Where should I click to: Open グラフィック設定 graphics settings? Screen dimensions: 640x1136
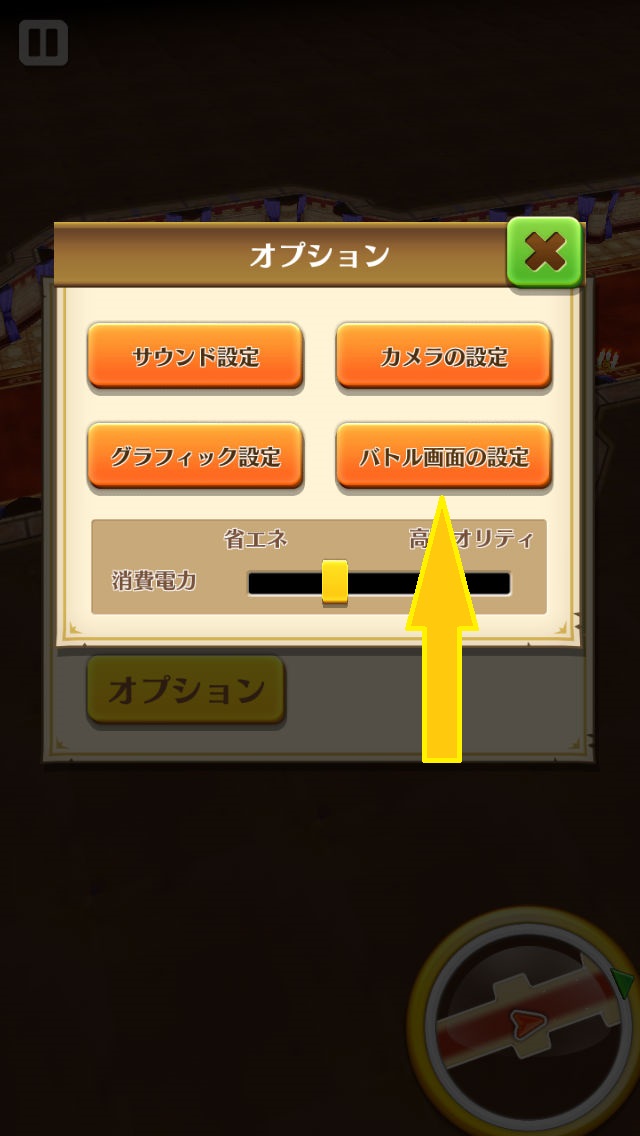point(195,456)
